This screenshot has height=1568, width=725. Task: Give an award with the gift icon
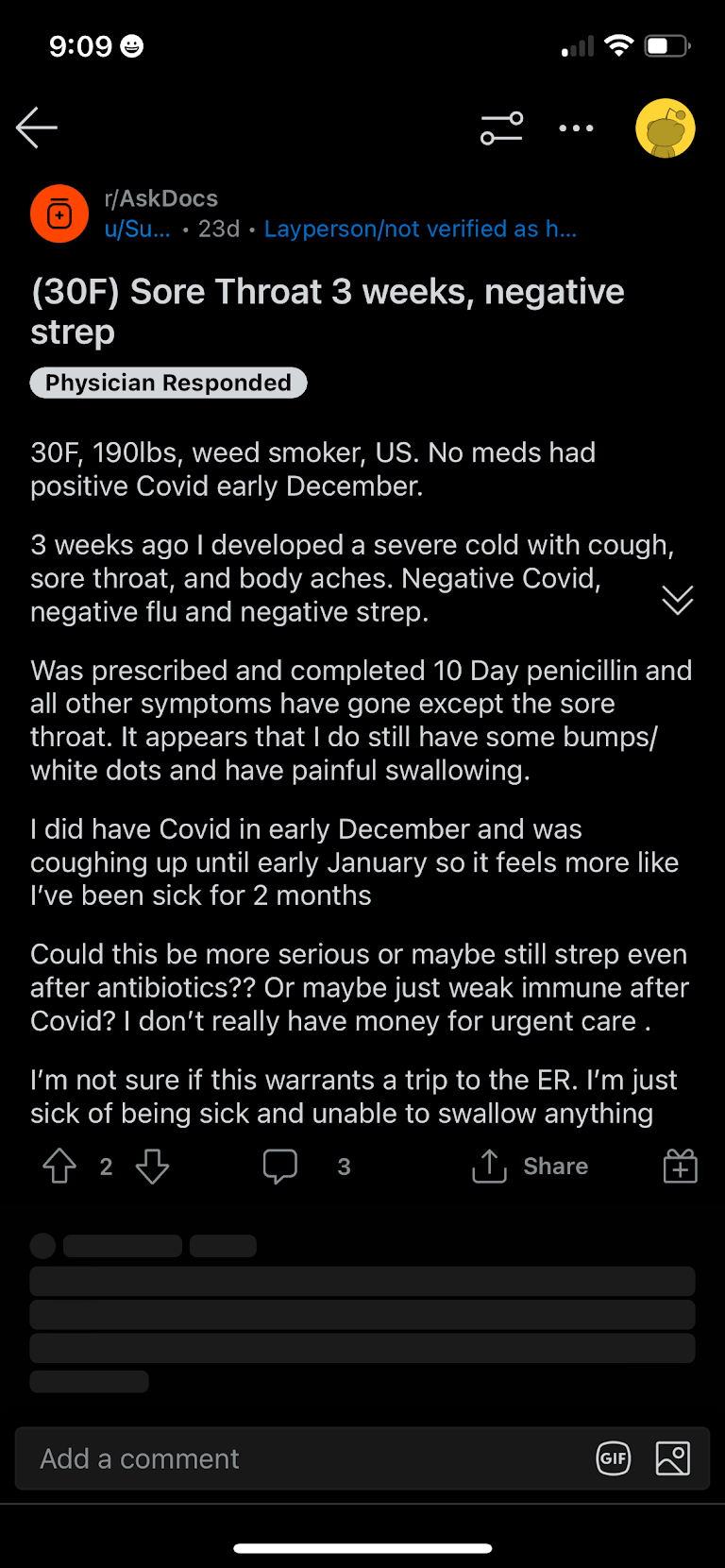[x=680, y=1167]
